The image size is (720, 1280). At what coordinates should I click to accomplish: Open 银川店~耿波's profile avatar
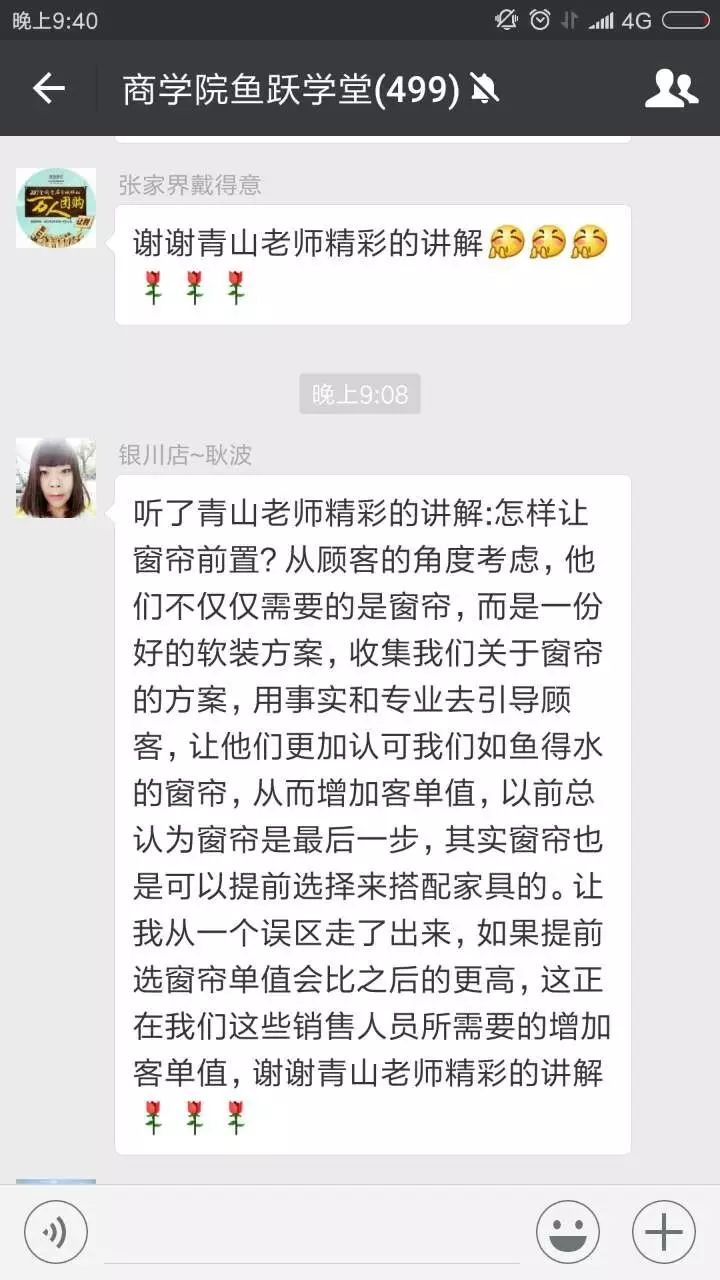[x=56, y=478]
